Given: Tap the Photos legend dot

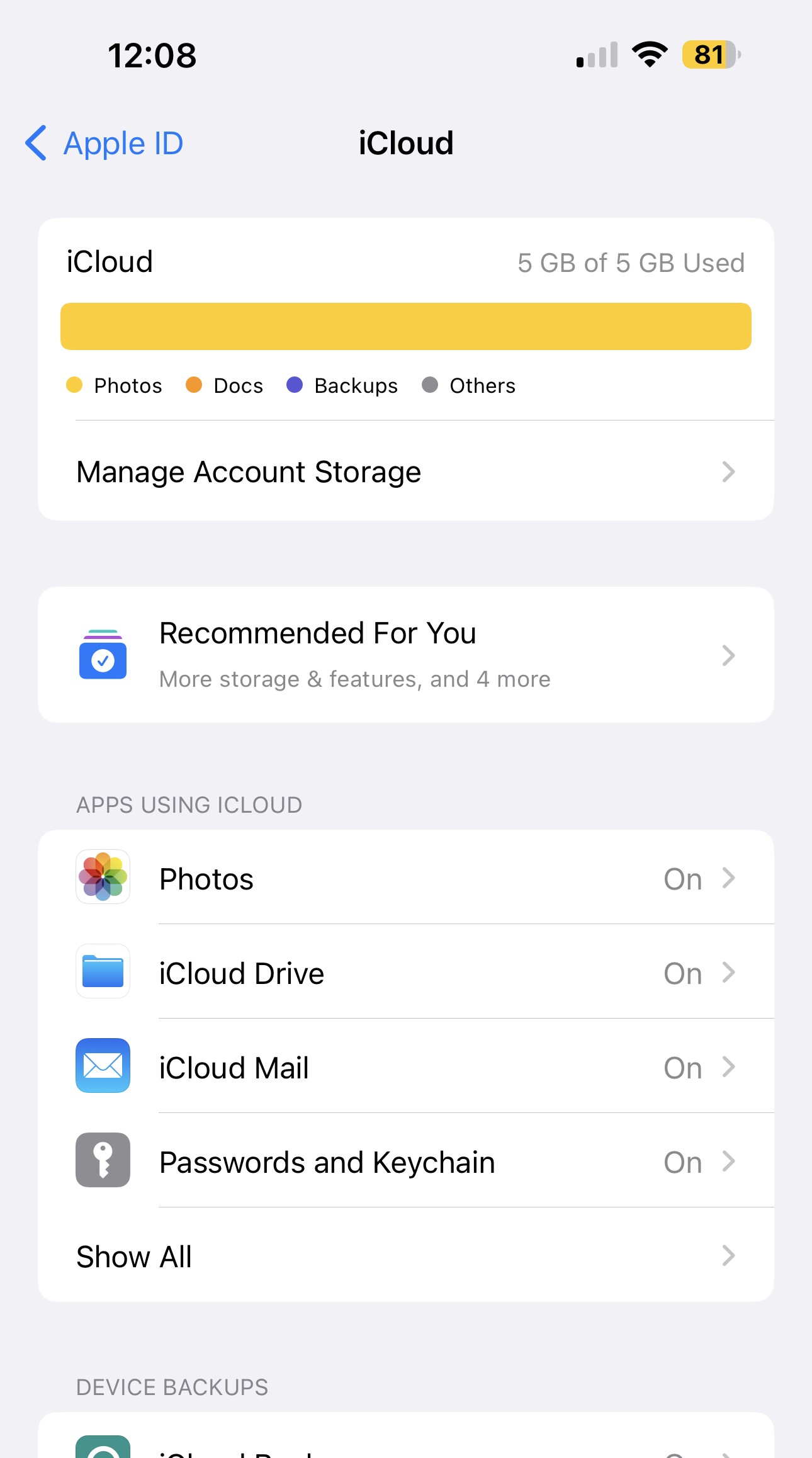Looking at the screenshot, I should coord(74,385).
